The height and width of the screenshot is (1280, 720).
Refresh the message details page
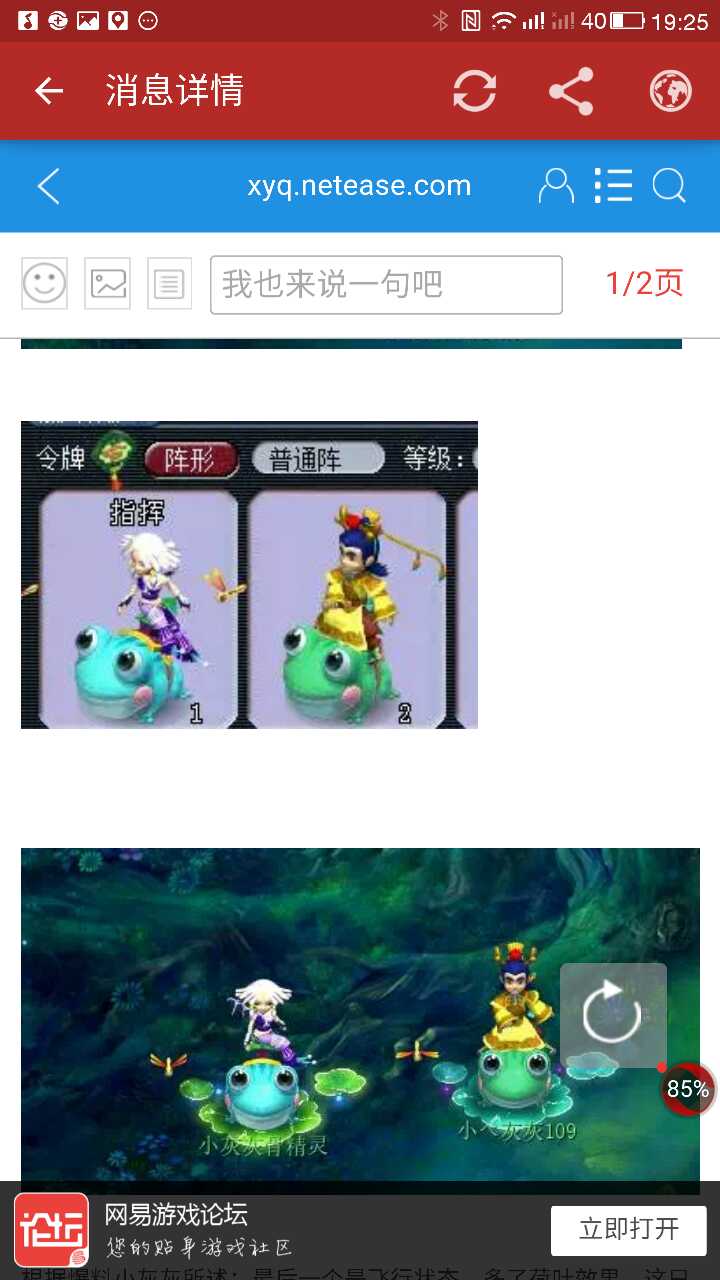click(x=474, y=91)
